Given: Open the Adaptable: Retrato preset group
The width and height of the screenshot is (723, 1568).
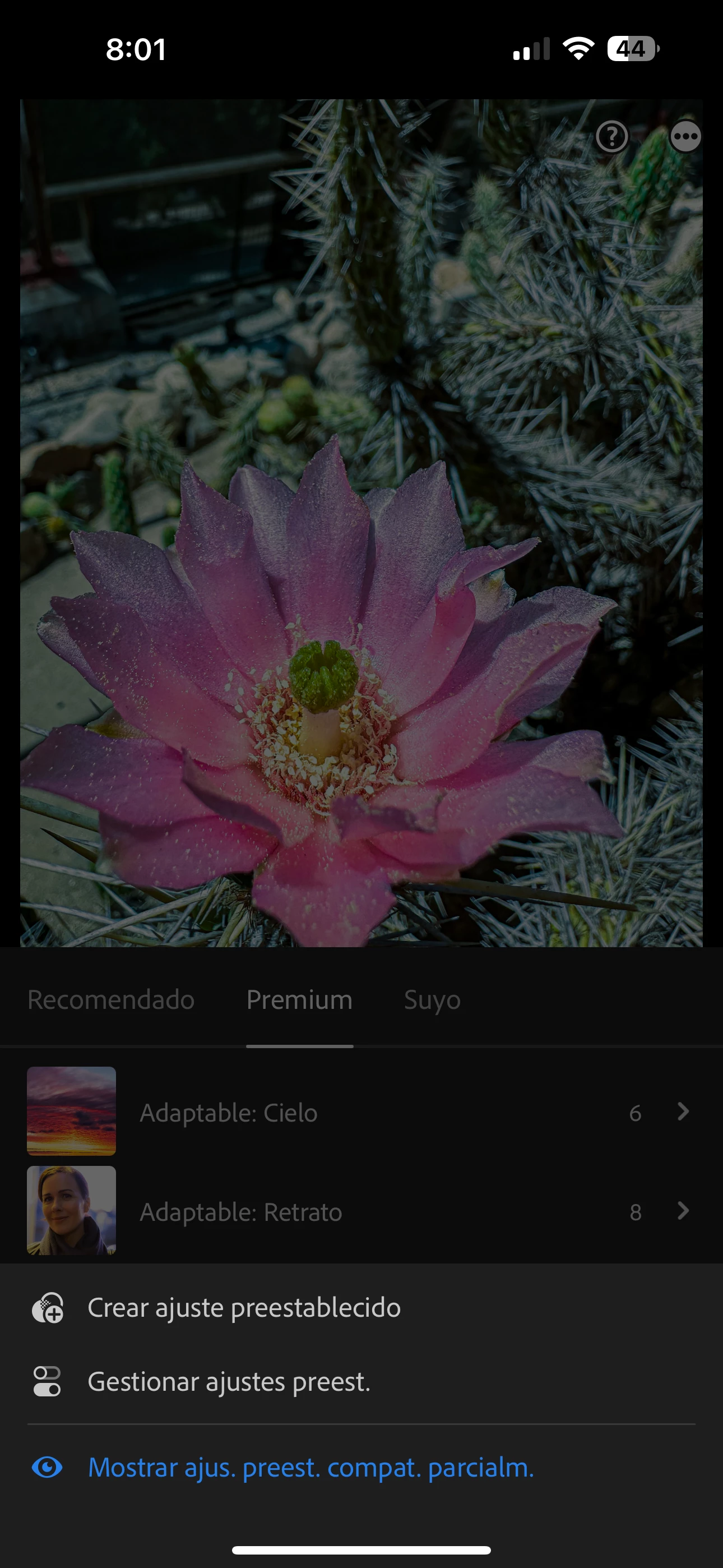Looking at the screenshot, I should [360, 1211].
